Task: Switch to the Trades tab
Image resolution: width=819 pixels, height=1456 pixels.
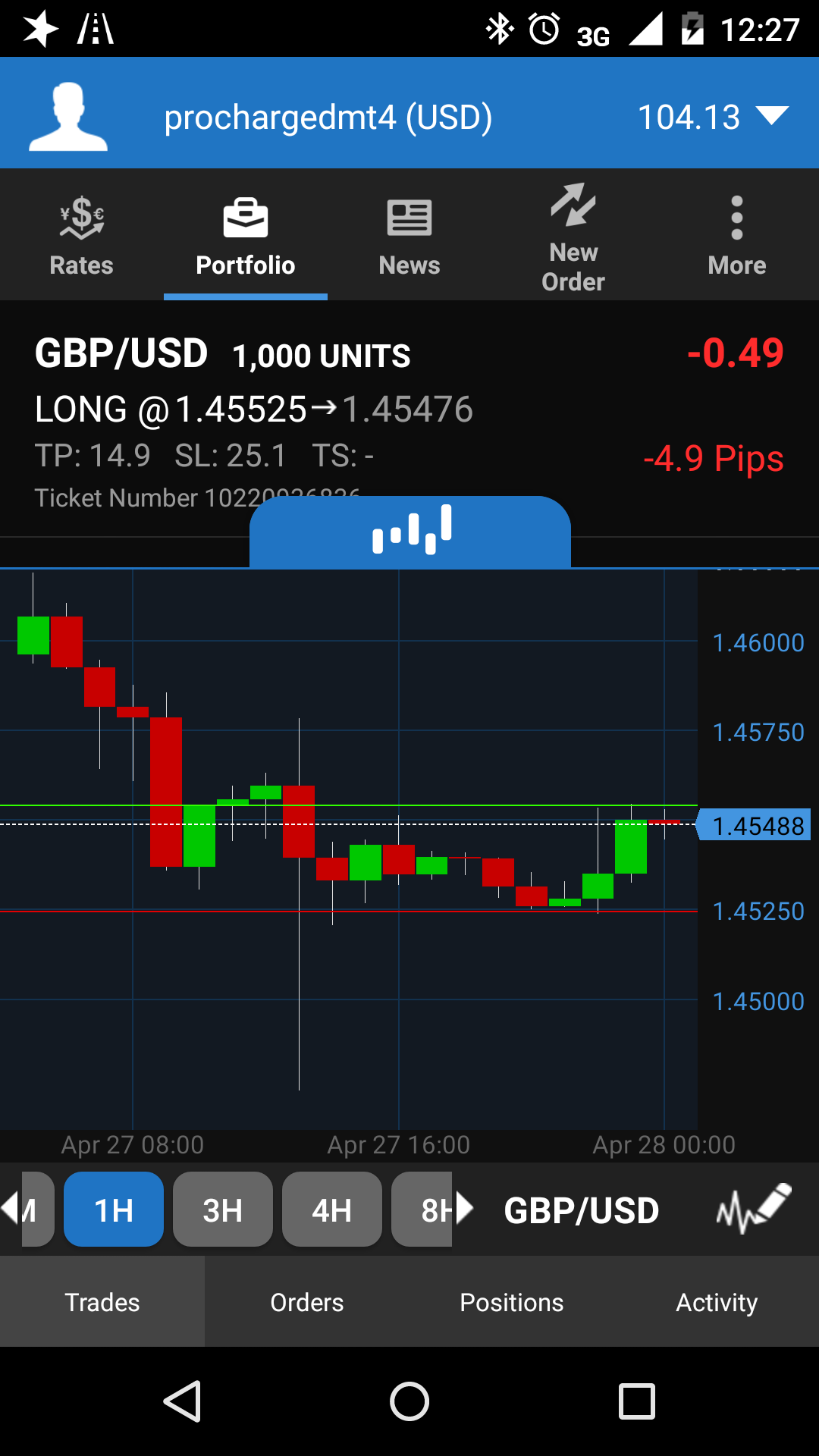Action: pos(102,1302)
